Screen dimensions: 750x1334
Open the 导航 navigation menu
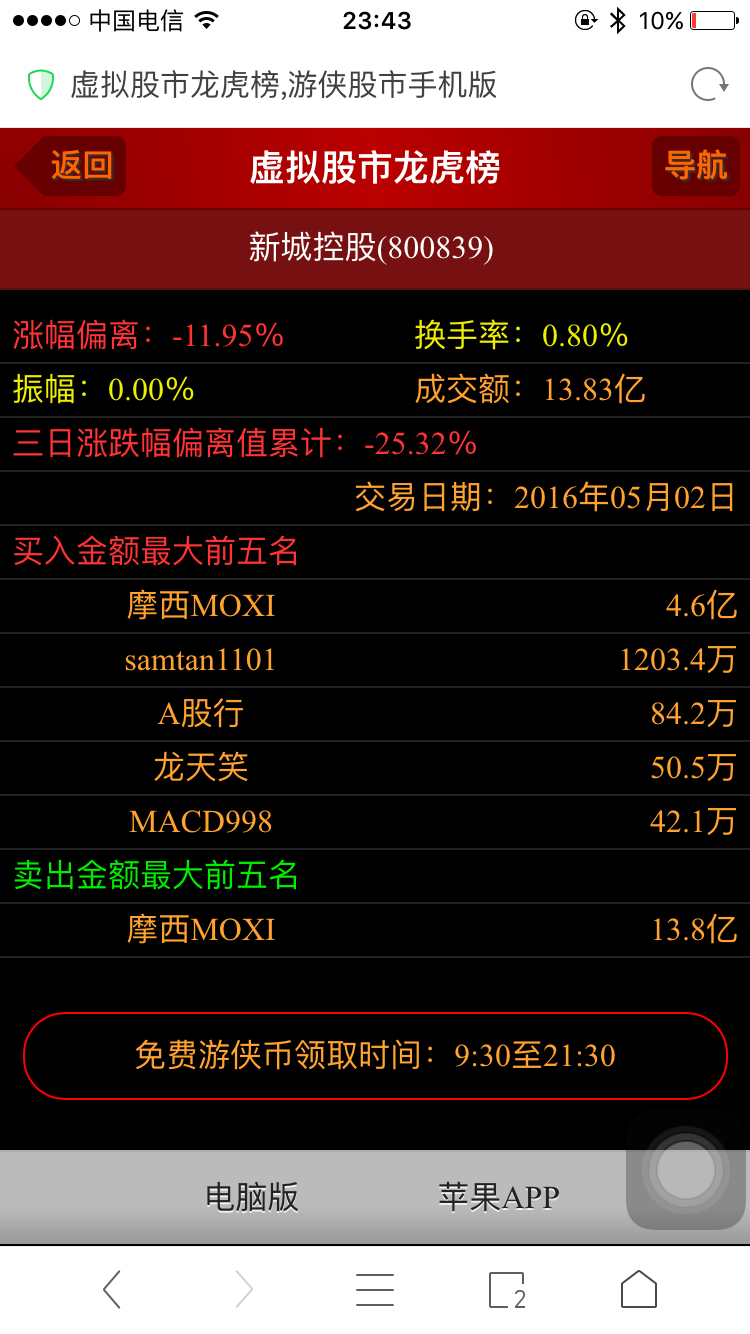pyautogui.click(x=696, y=166)
